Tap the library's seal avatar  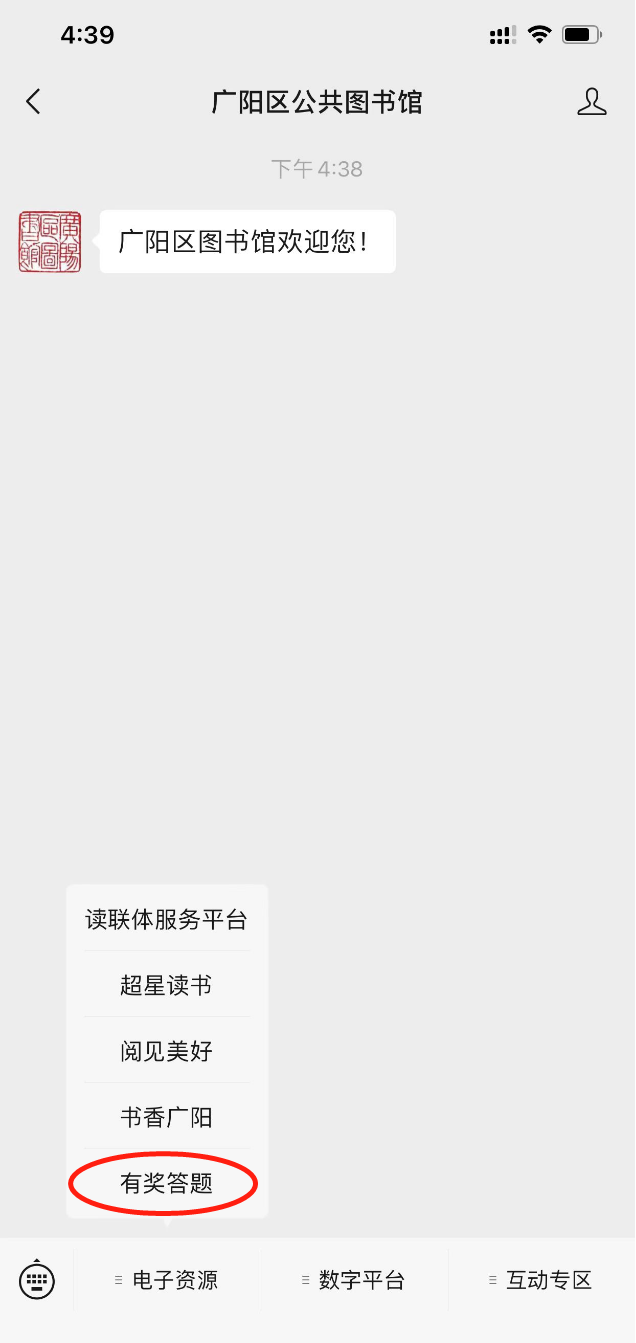(x=50, y=242)
